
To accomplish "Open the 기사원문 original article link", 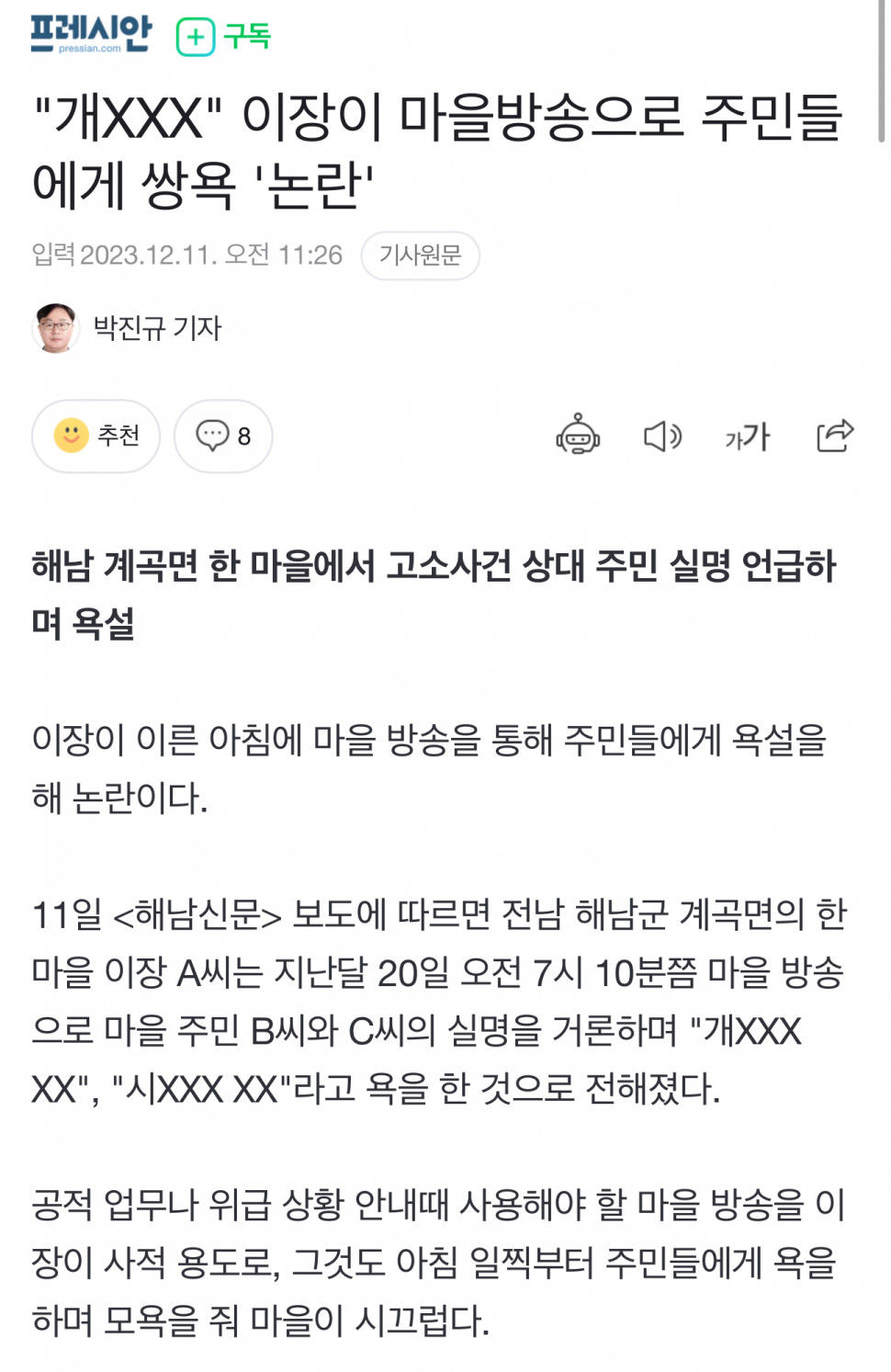I will [420, 255].
